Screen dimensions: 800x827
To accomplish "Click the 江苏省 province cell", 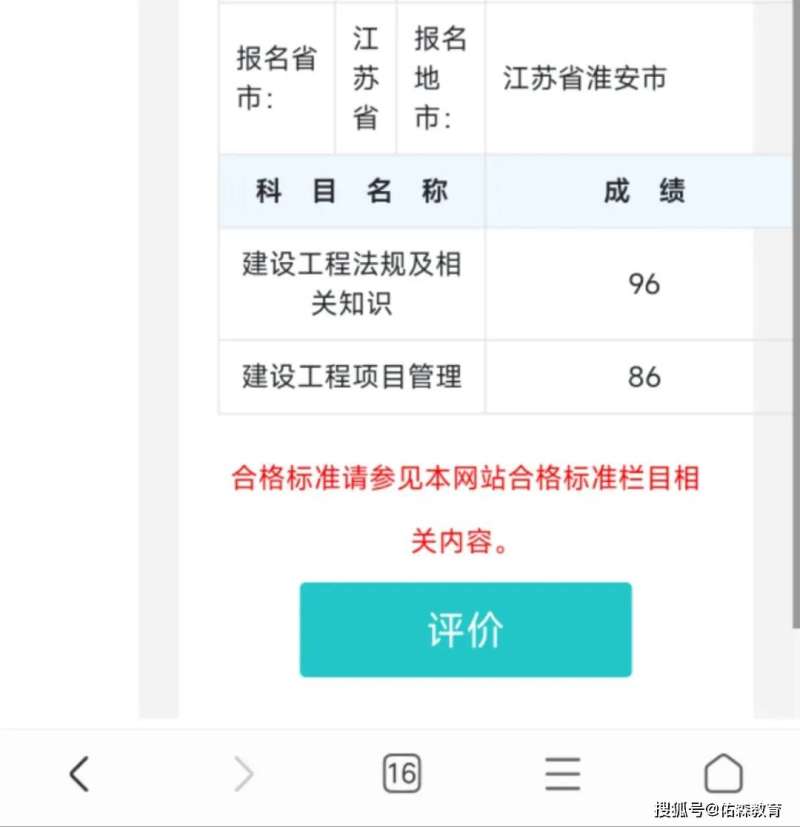I will click(366, 78).
